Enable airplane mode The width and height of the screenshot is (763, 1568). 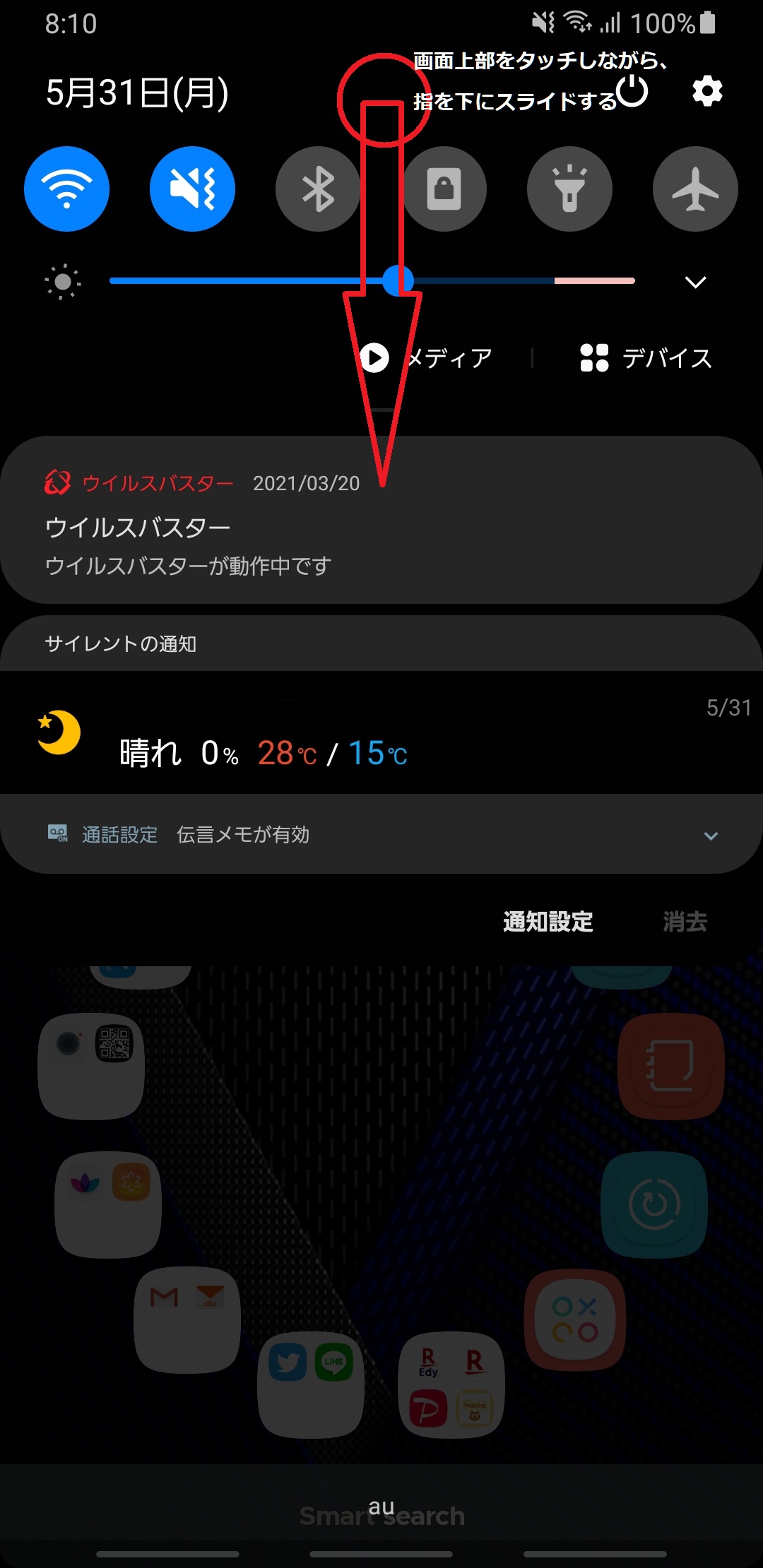pos(695,189)
